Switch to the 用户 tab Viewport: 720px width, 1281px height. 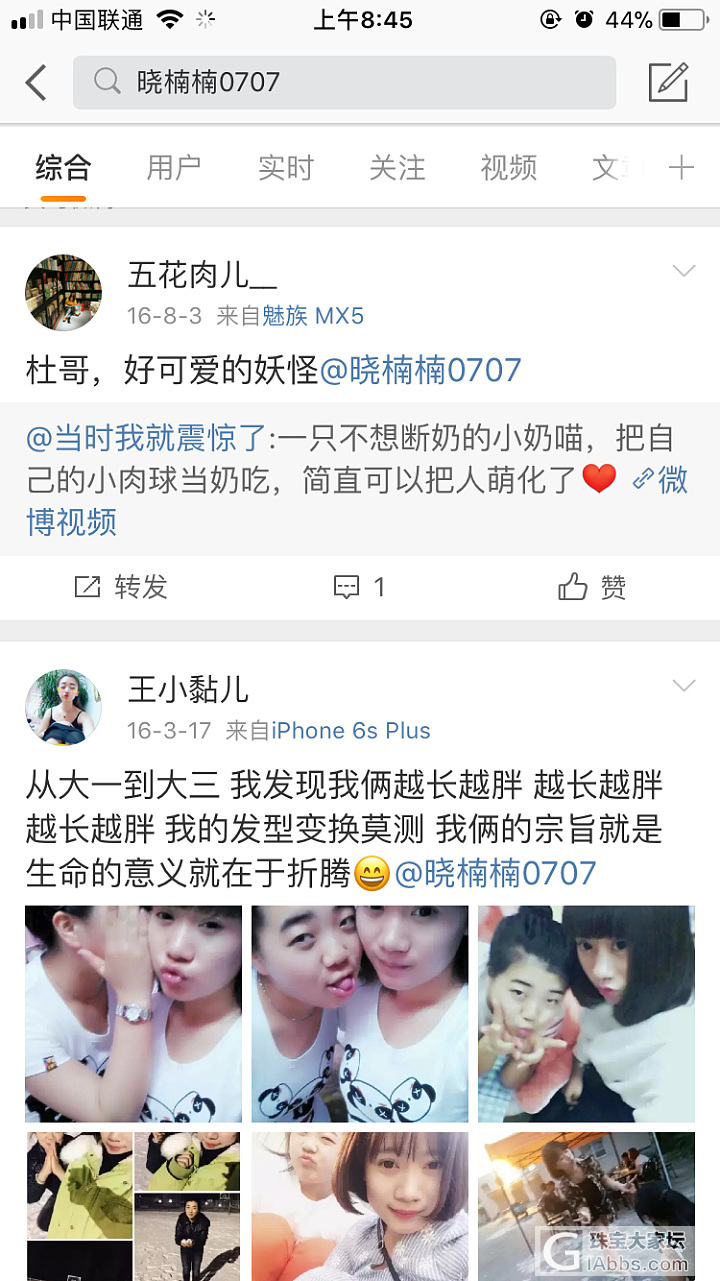pyautogui.click(x=174, y=168)
